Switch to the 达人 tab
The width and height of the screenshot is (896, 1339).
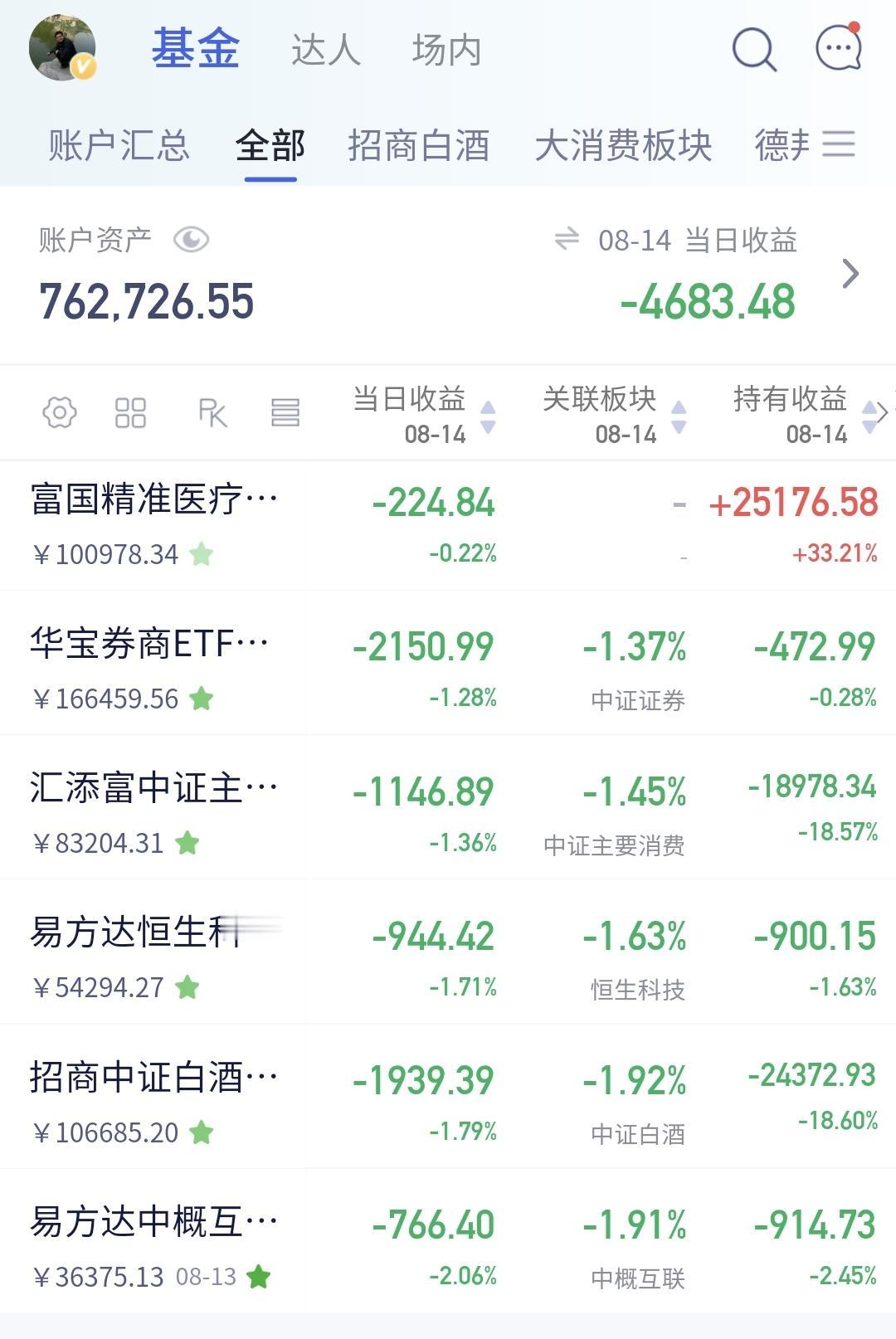(326, 50)
